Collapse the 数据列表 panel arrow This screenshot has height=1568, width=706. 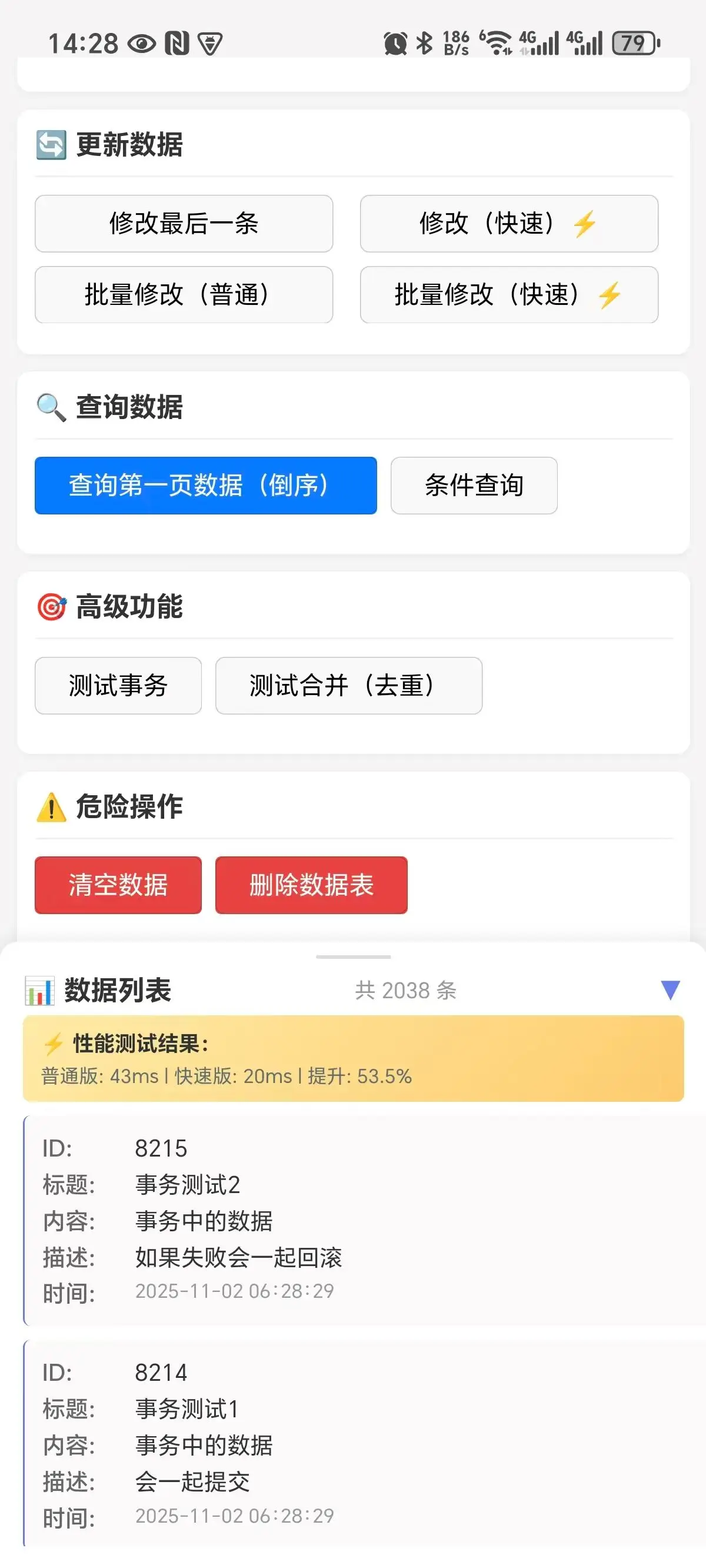coord(670,990)
